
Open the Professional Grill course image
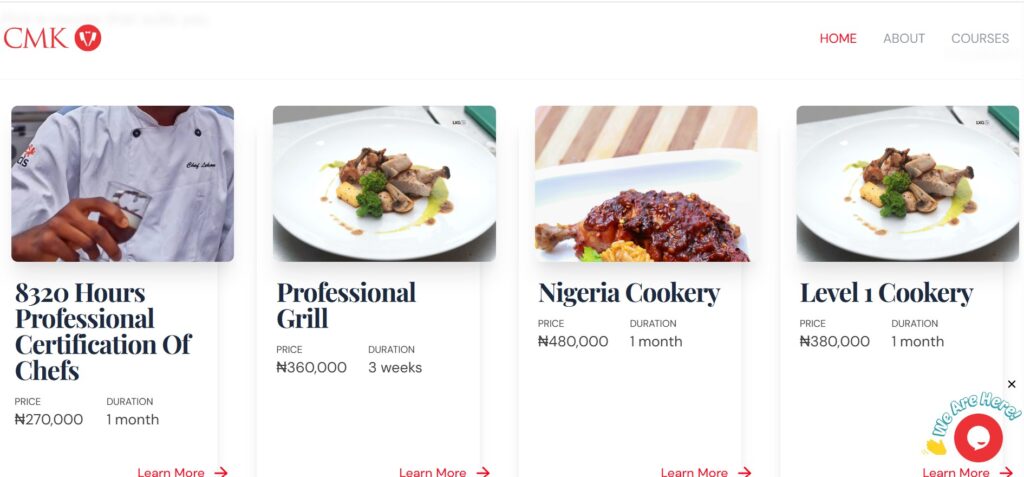click(384, 184)
